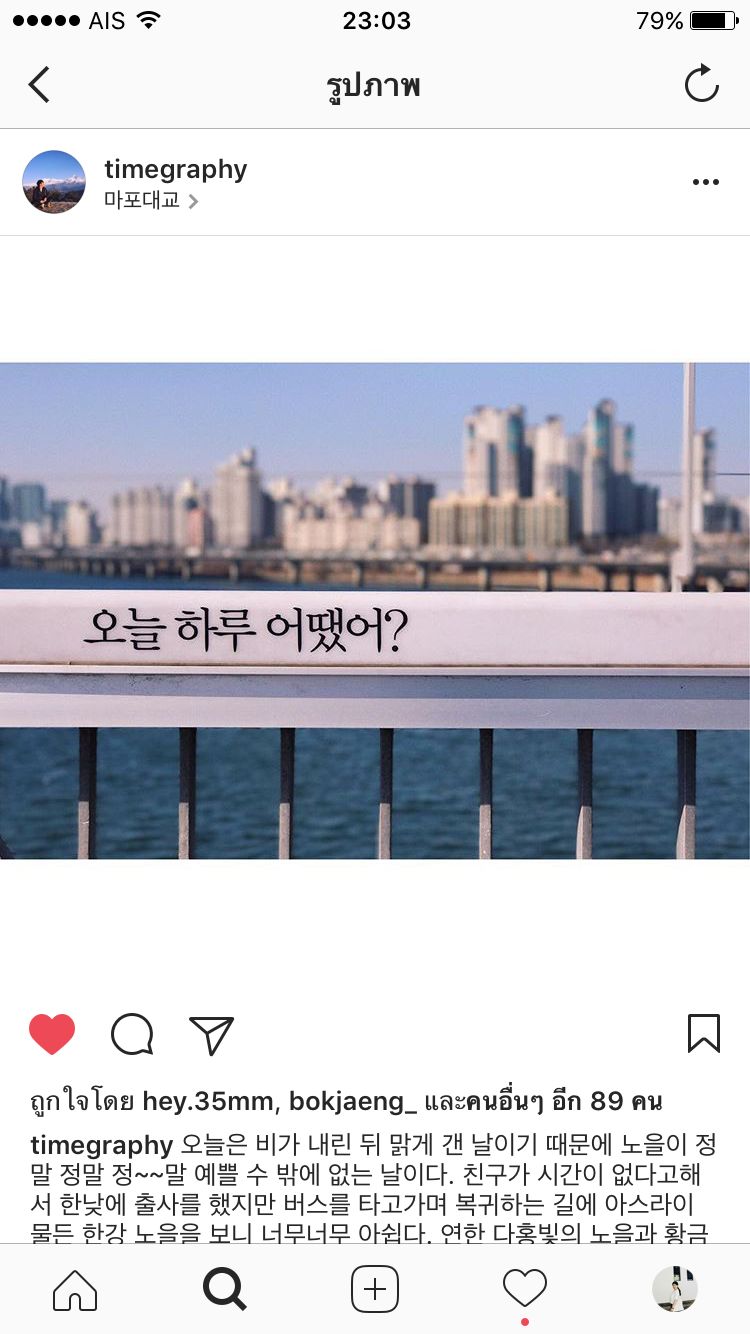Create a new post with plus tab
Image resolution: width=750 pixels, height=1334 pixels.
click(x=375, y=1290)
